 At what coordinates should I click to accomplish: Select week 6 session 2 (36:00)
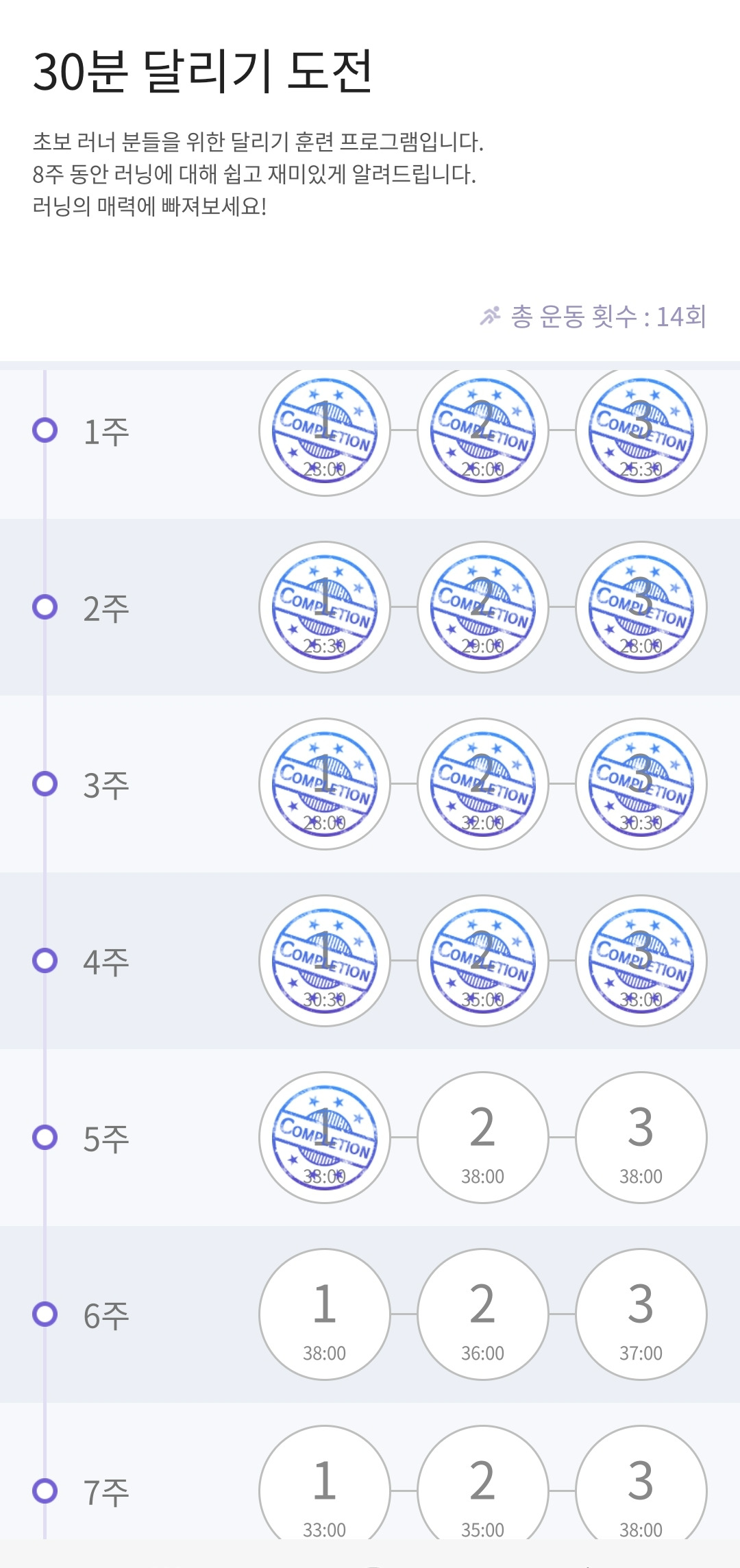[x=482, y=1314]
